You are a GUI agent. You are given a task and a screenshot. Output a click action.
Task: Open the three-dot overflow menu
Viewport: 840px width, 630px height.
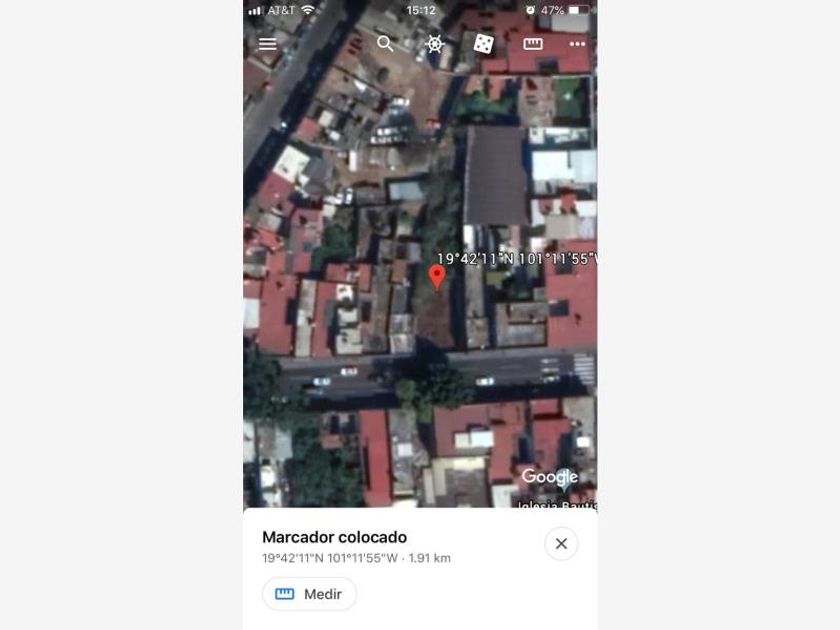[577, 44]
